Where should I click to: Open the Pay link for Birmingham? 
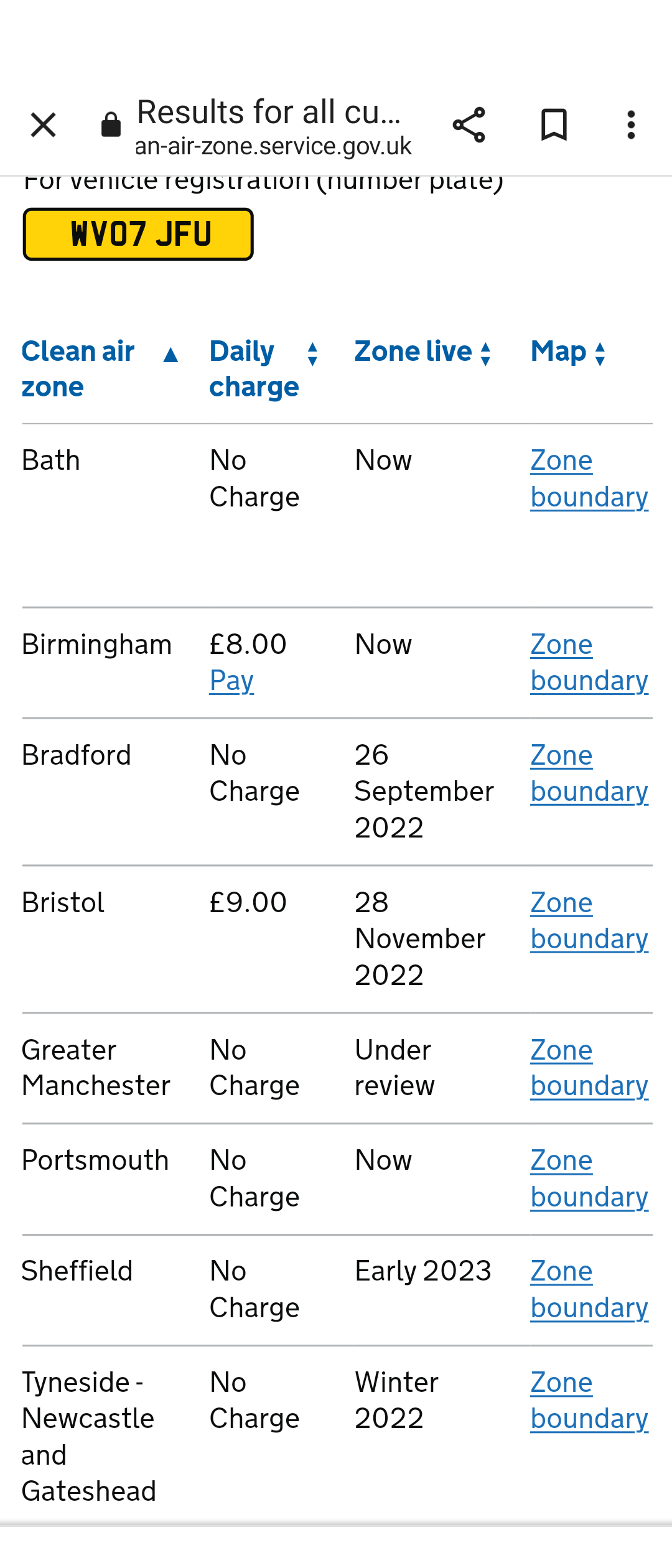tap(231, 681)
